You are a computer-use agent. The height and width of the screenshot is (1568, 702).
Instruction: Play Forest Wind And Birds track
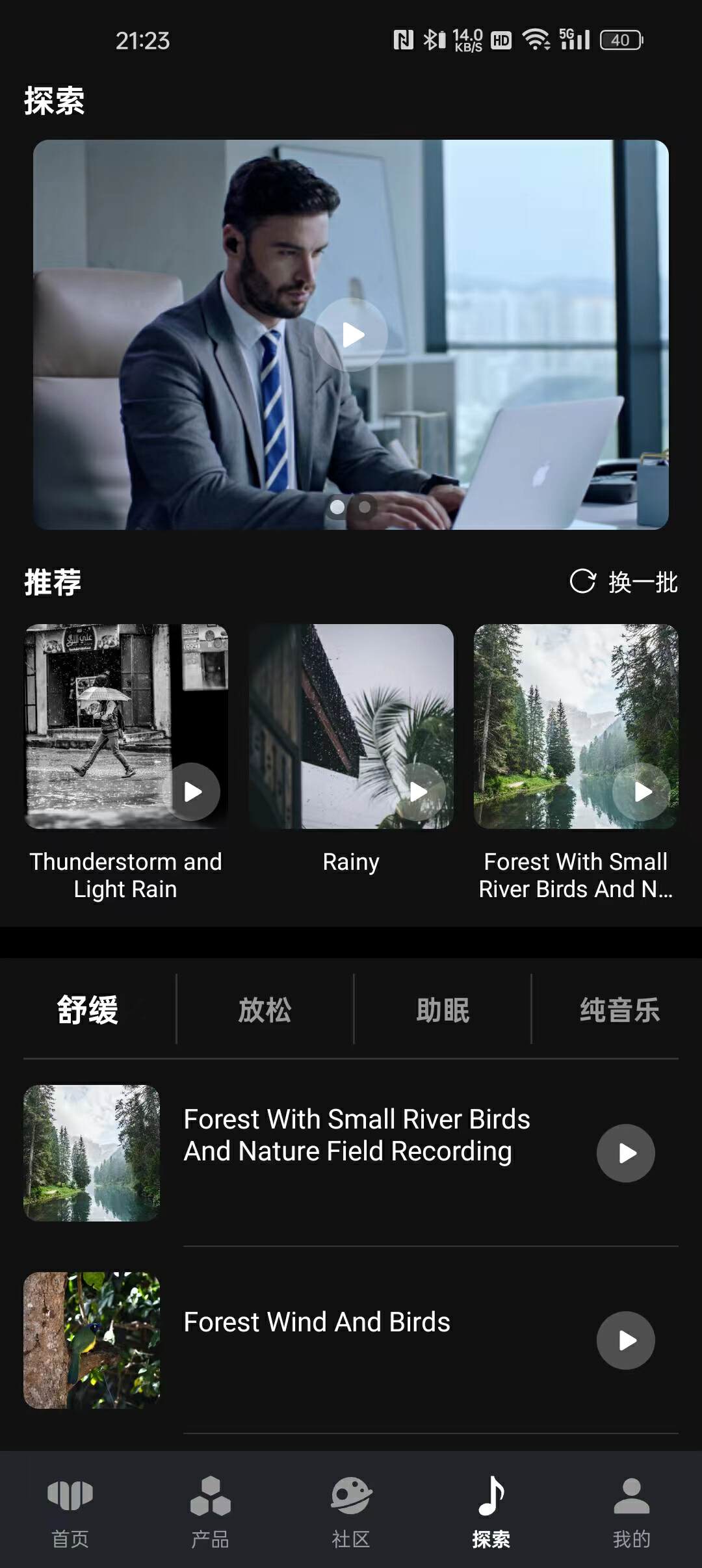point(626,1340)
